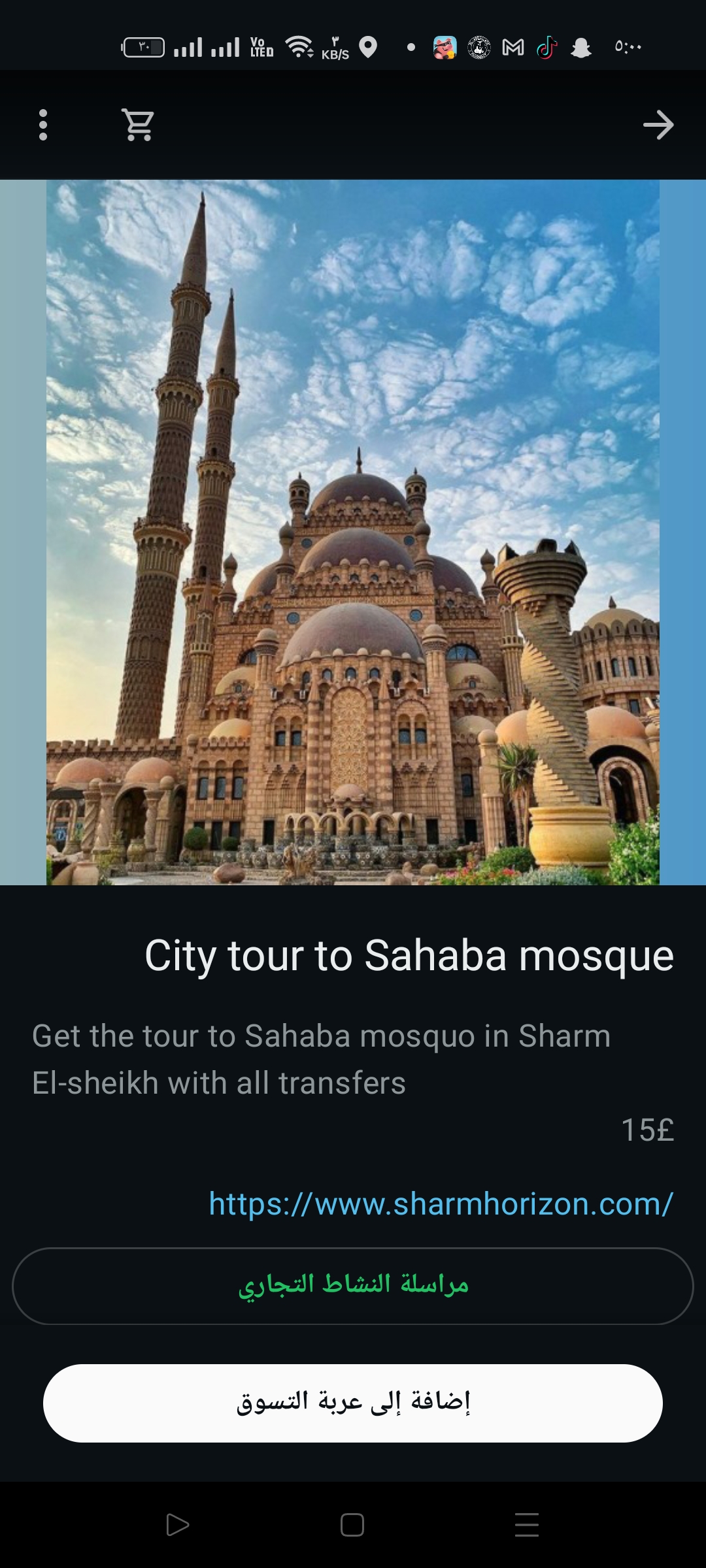This screenshot has width=706, height=1568.
Task: Open recent apps from the navigation bar
Action: [x=527, y=1525]
